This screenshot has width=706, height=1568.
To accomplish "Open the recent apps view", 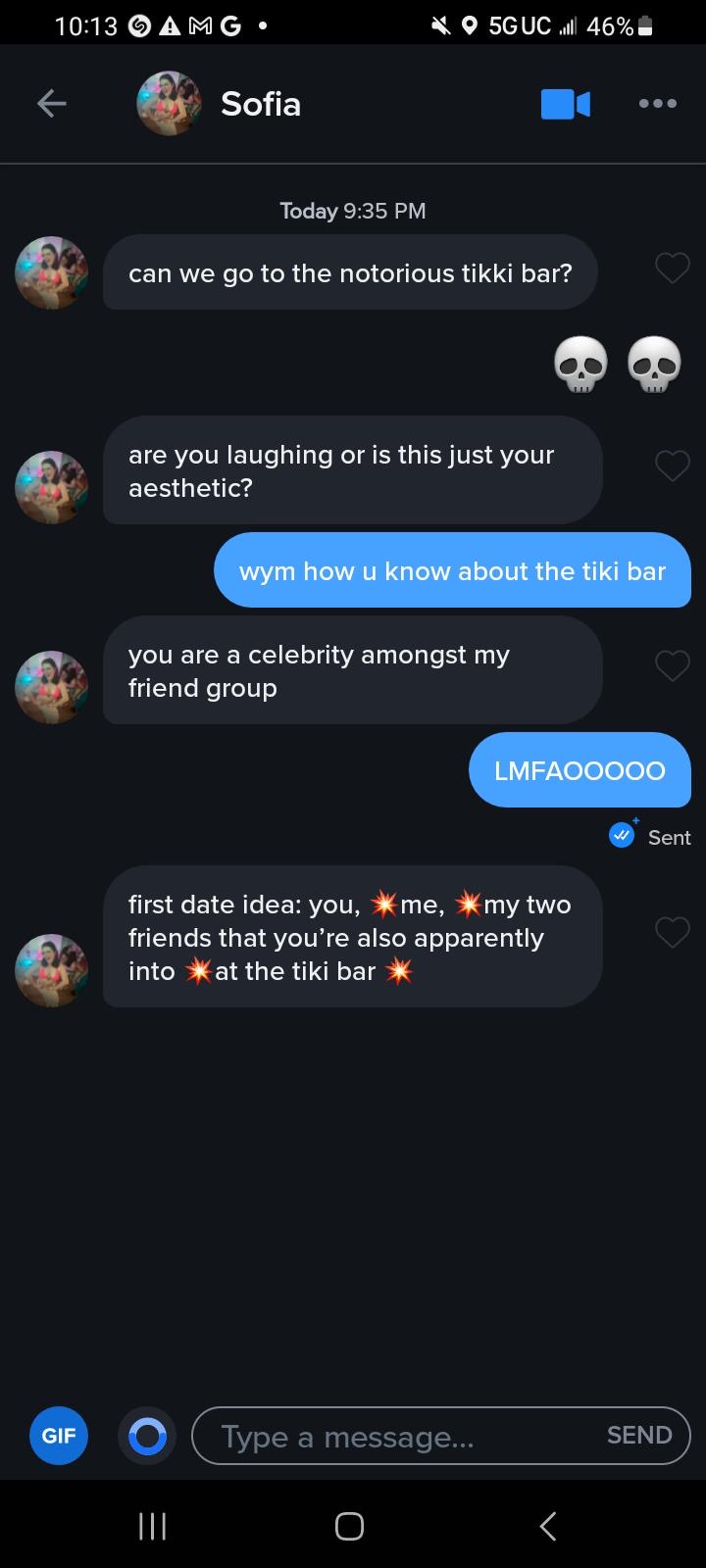I will pyautogui.click(x=152, y=1526).
